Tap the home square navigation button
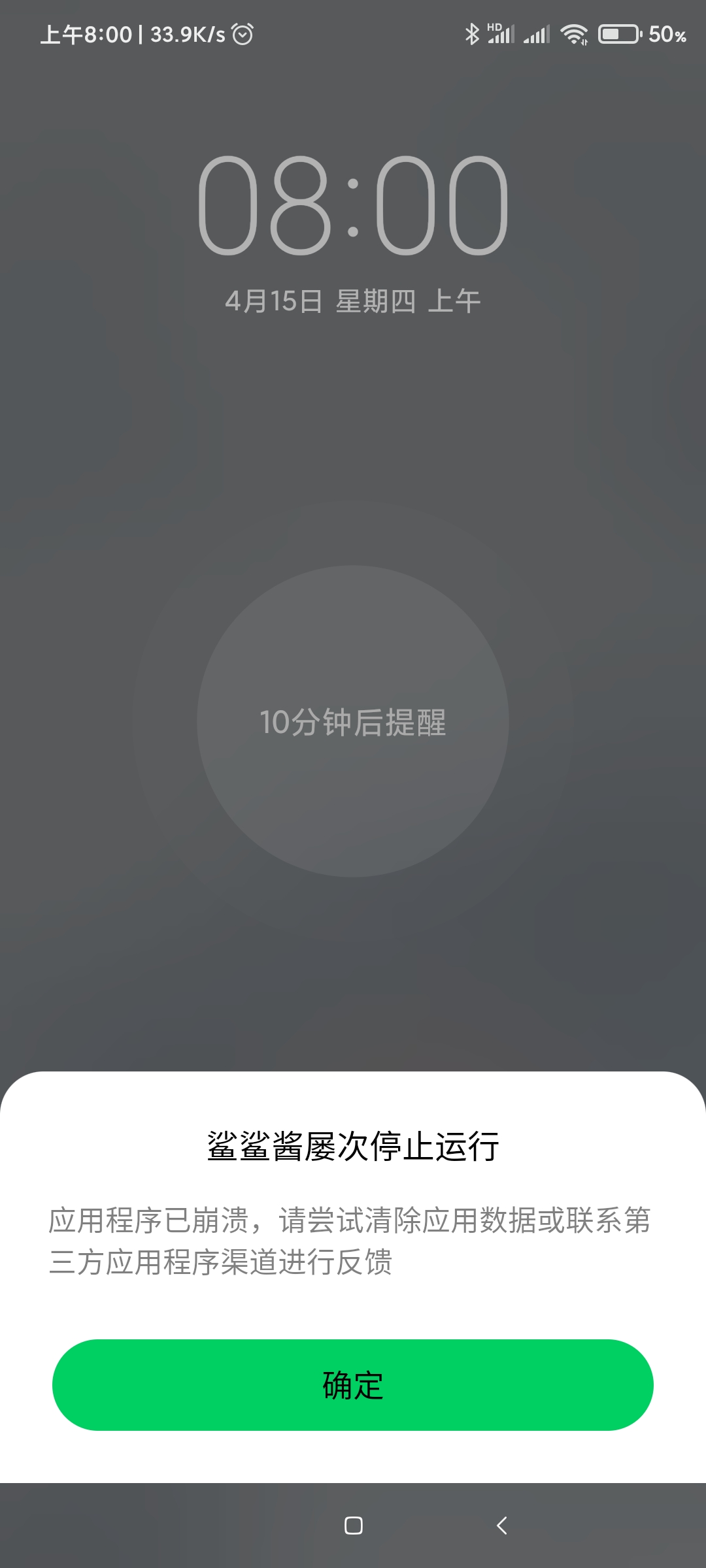Screen dimensions: 706x1568 (x=354, y=1526)
